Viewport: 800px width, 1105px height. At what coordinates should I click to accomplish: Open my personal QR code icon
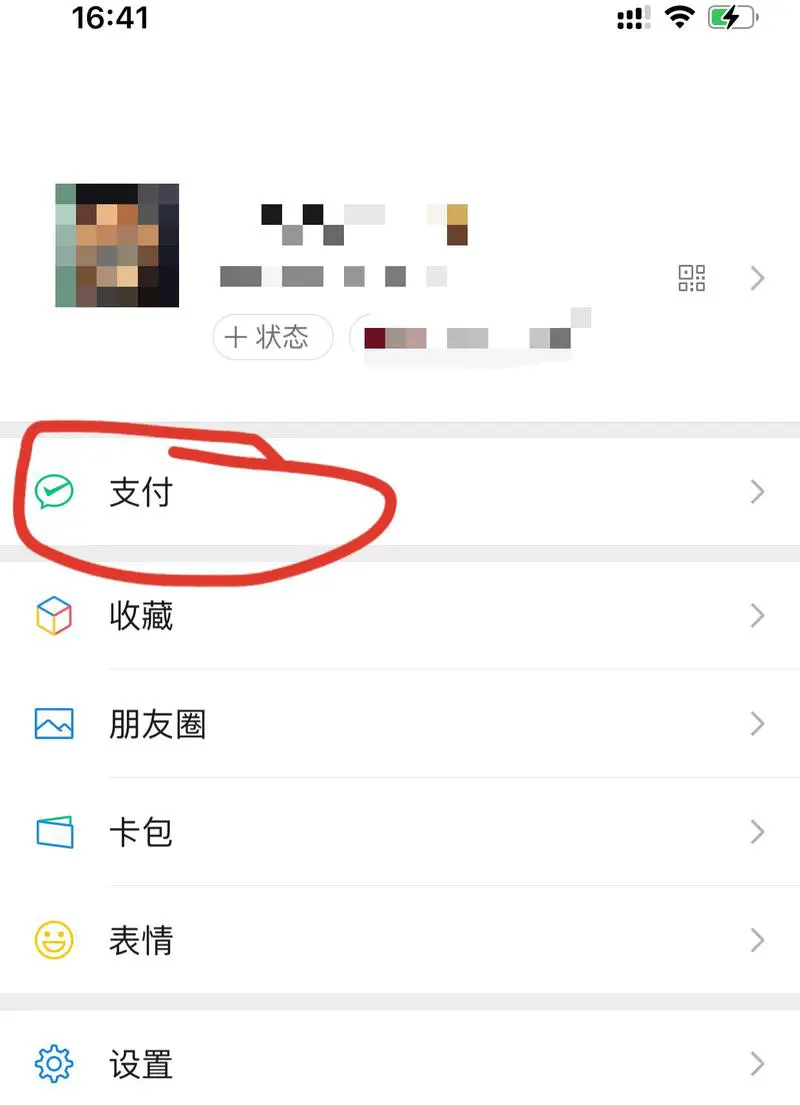pyautogui.click(x=691, y=279)
